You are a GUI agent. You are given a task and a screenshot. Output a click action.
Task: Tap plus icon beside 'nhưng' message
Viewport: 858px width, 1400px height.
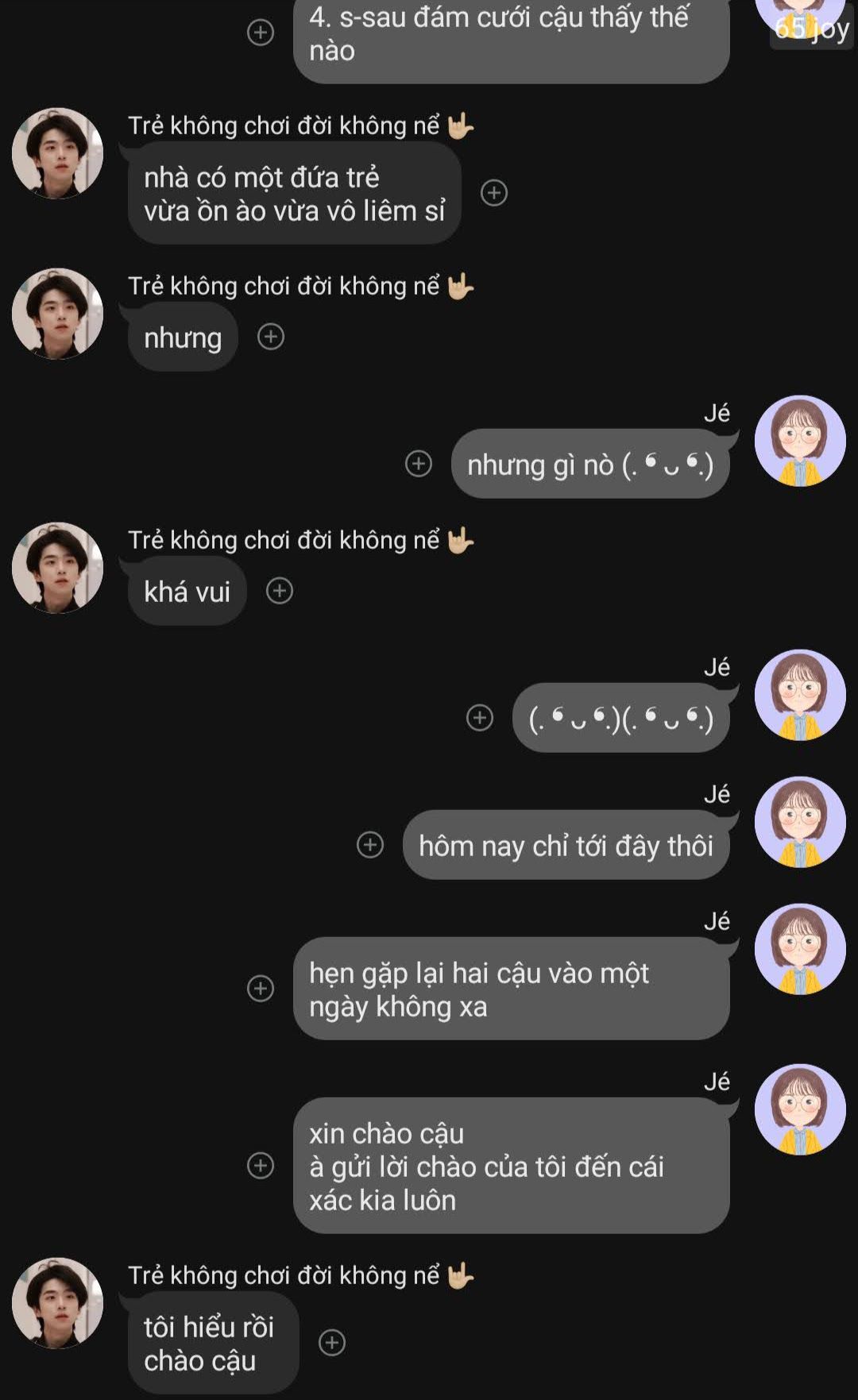(x=271, y=337)
